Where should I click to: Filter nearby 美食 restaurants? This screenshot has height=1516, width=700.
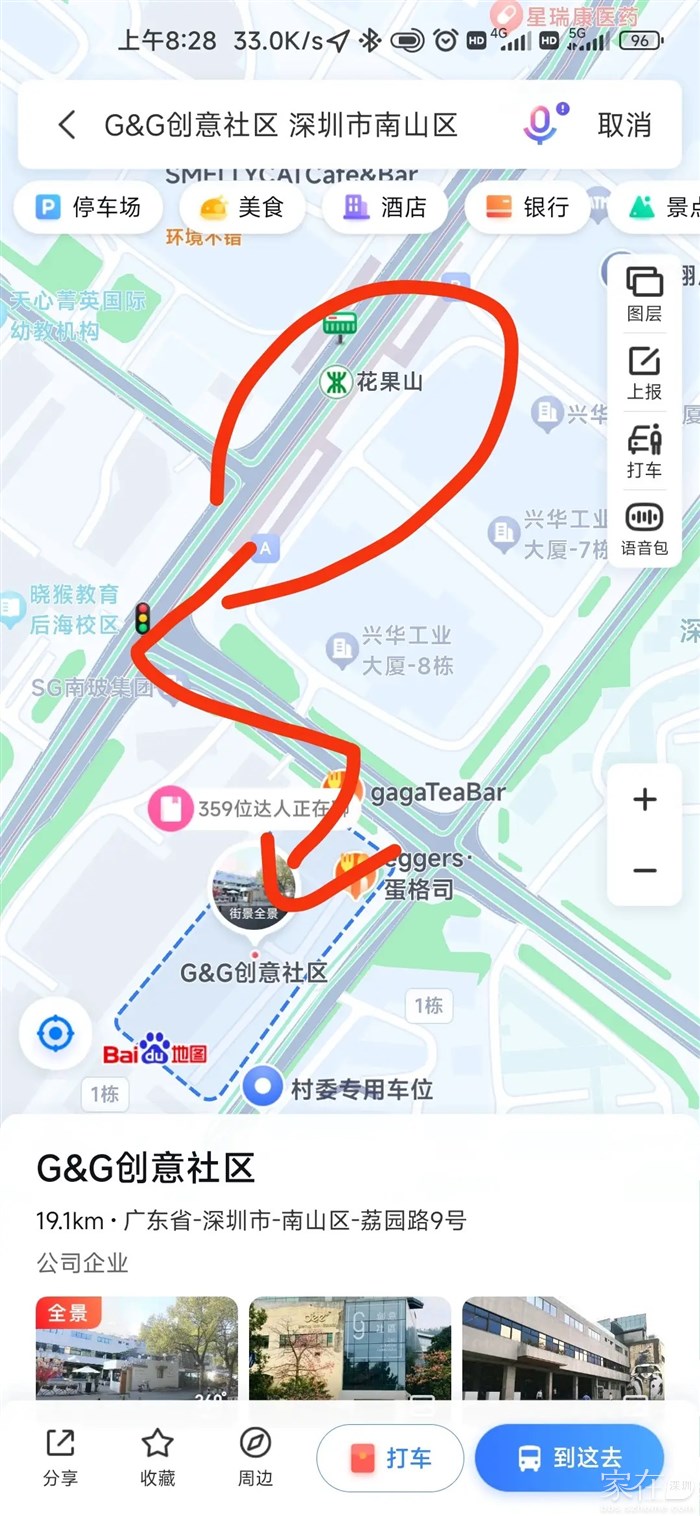coord(242,207)
